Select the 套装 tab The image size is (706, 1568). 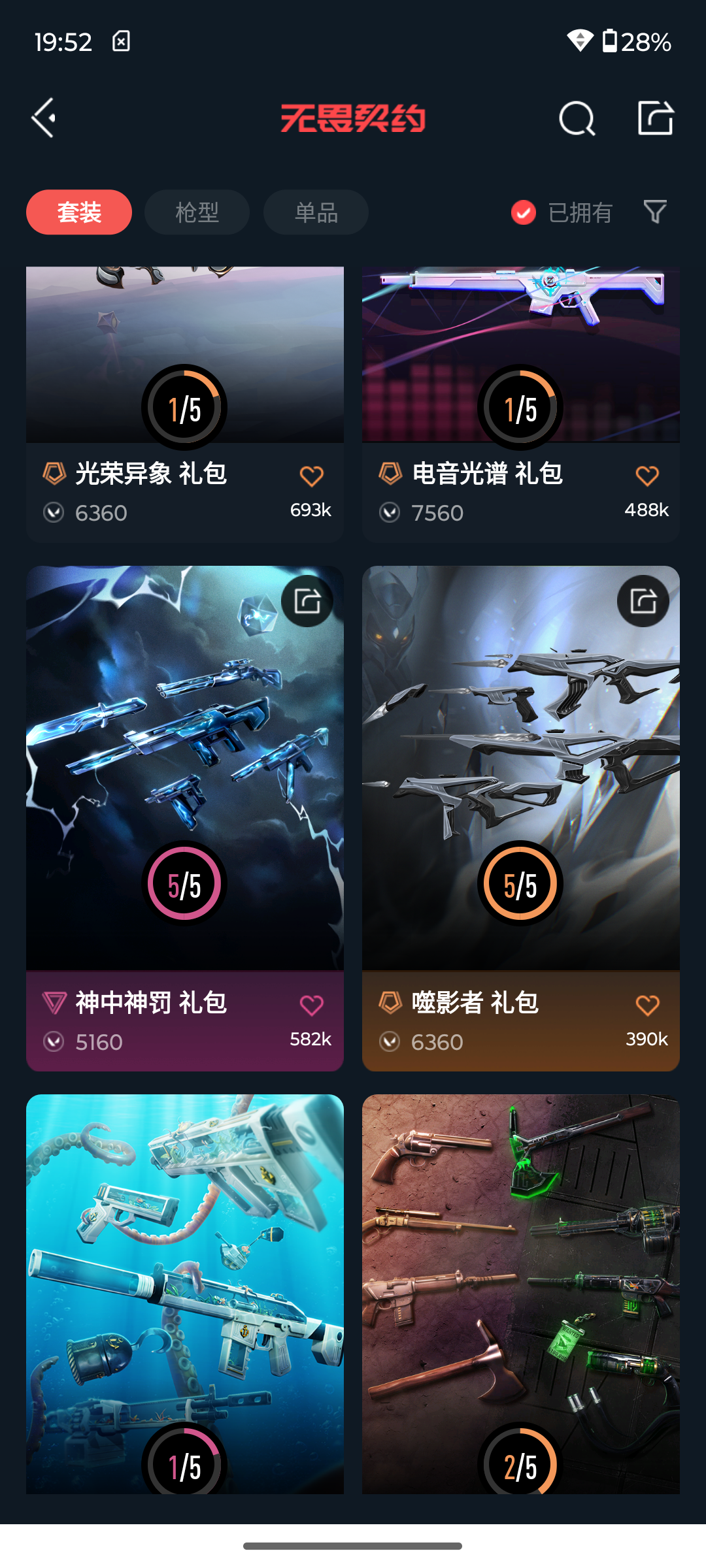(x=79, y=212)
